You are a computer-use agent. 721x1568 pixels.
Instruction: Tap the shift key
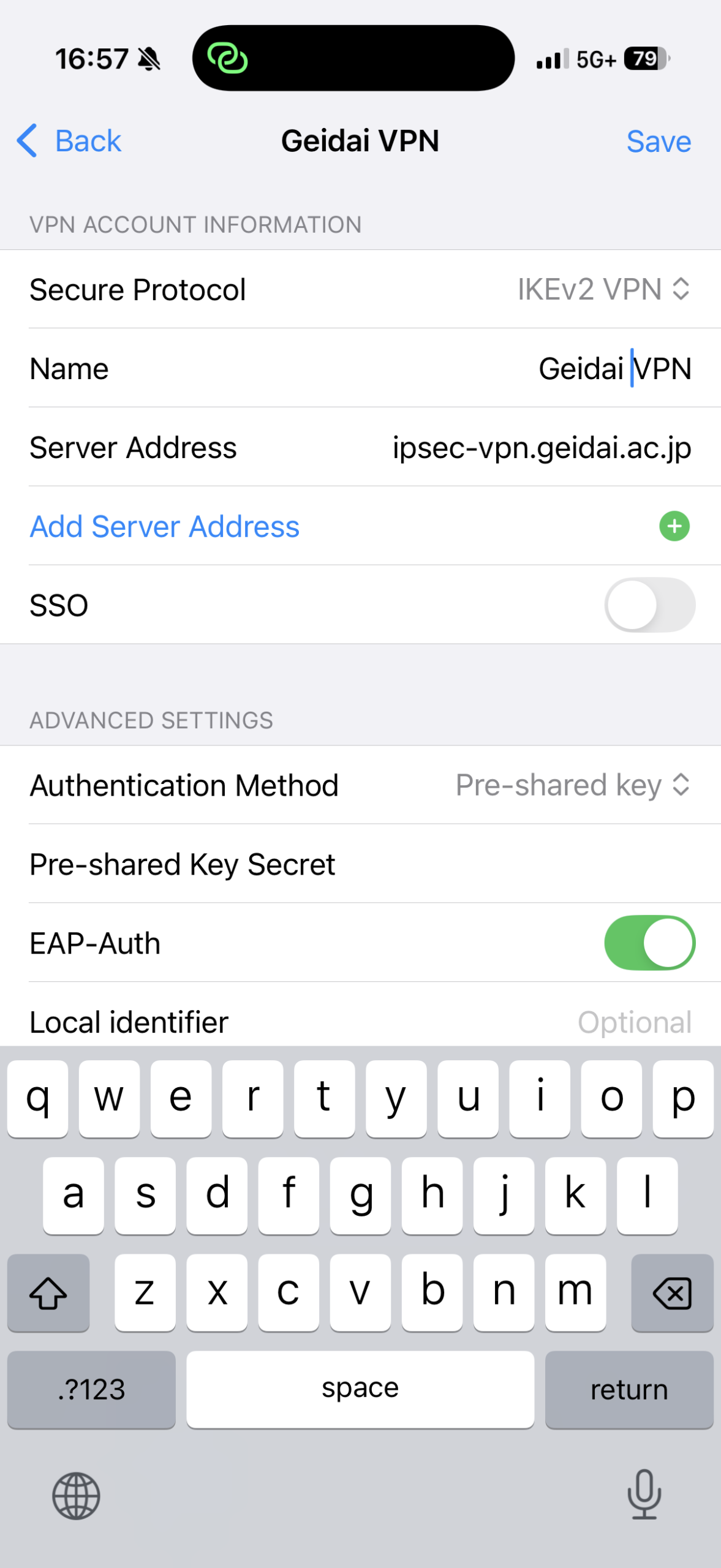[x=48, y=1292]
